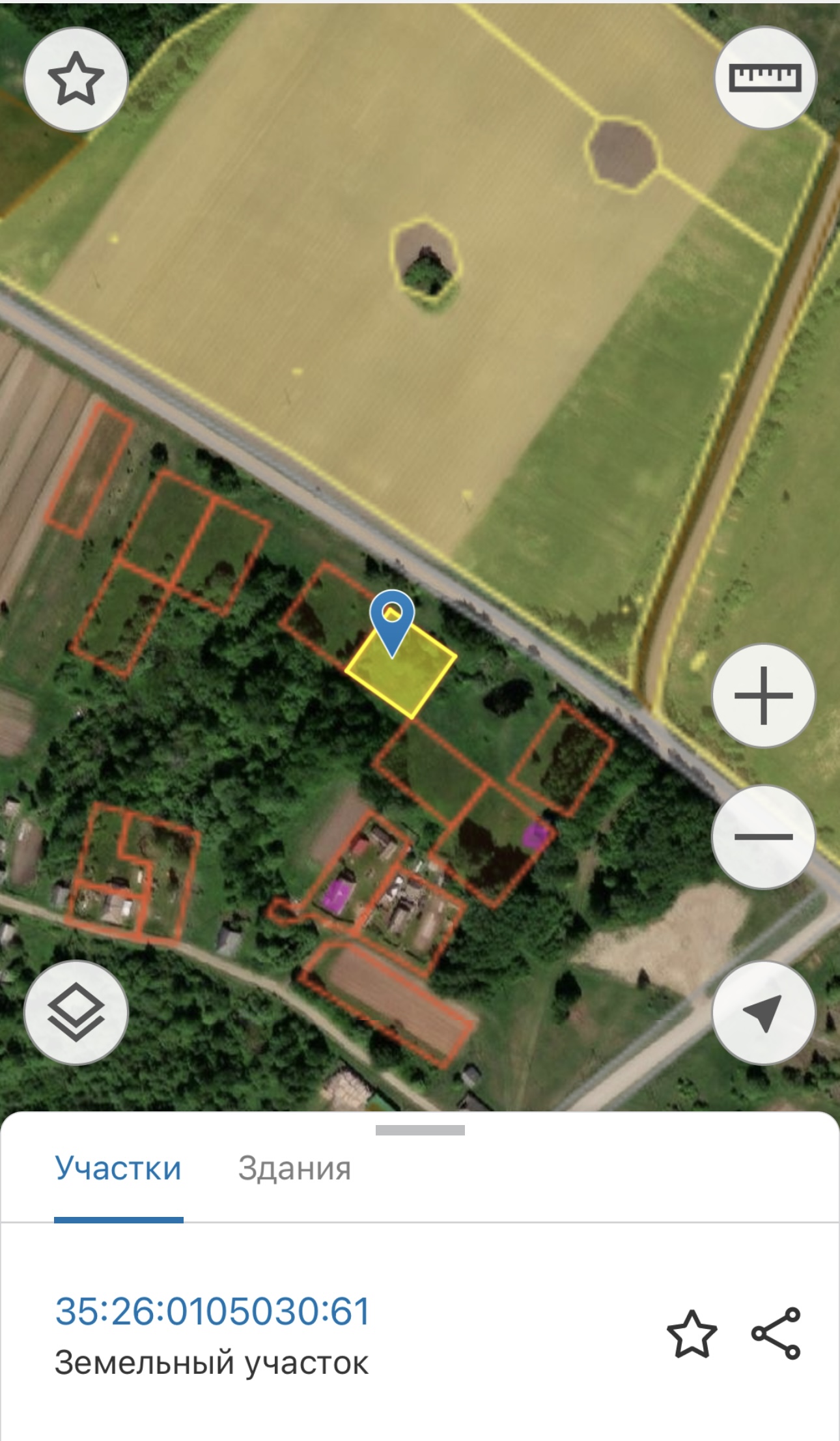The image size is (840, 1441).
Task: Select the Участки tab
Action: 118,1169
